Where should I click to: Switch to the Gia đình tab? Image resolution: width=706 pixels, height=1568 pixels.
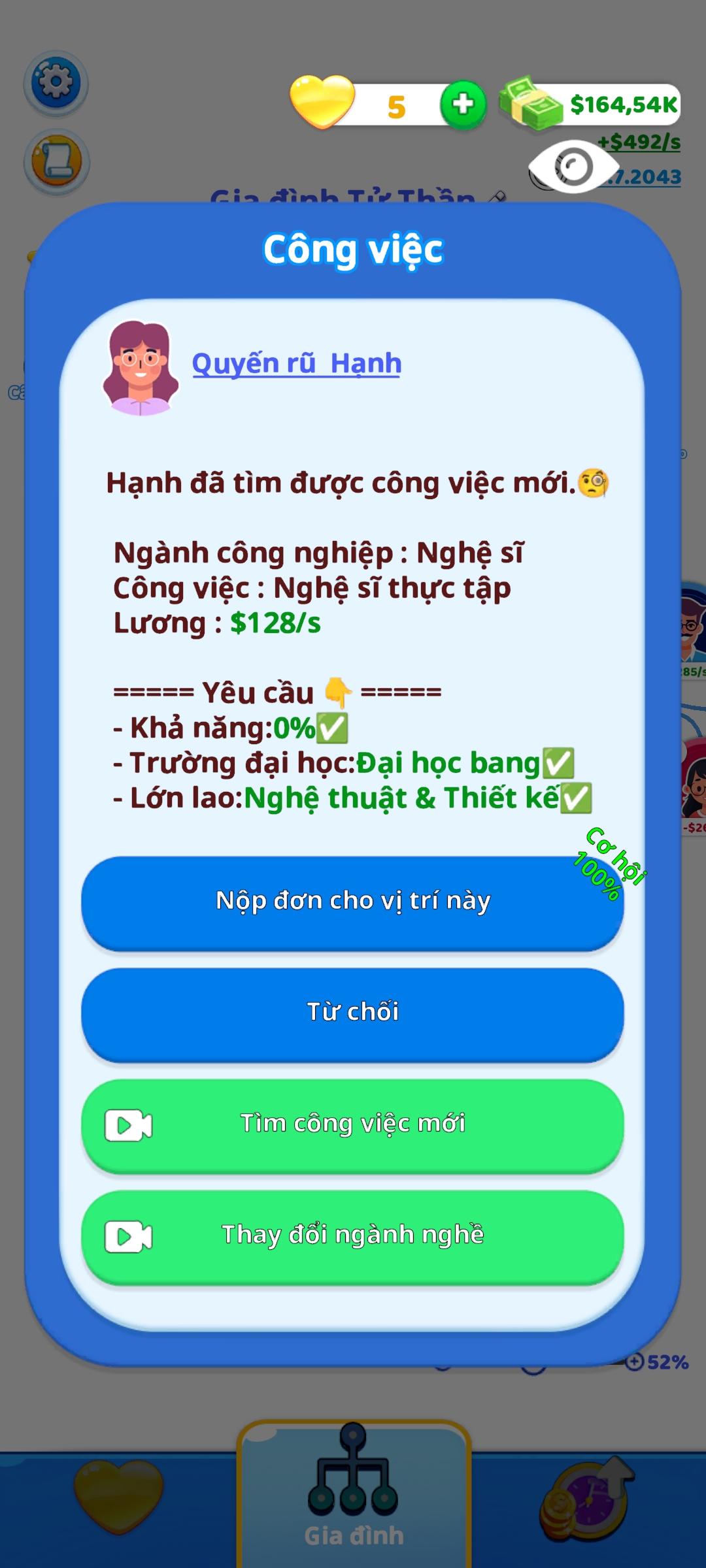pyautogui.click(x=354, y=1496)
